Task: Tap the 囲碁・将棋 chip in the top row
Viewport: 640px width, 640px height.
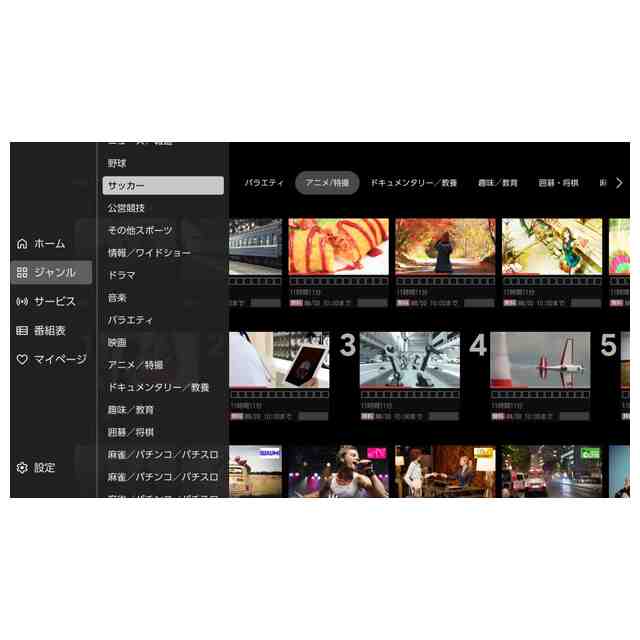Action: (x=558, y=183)
